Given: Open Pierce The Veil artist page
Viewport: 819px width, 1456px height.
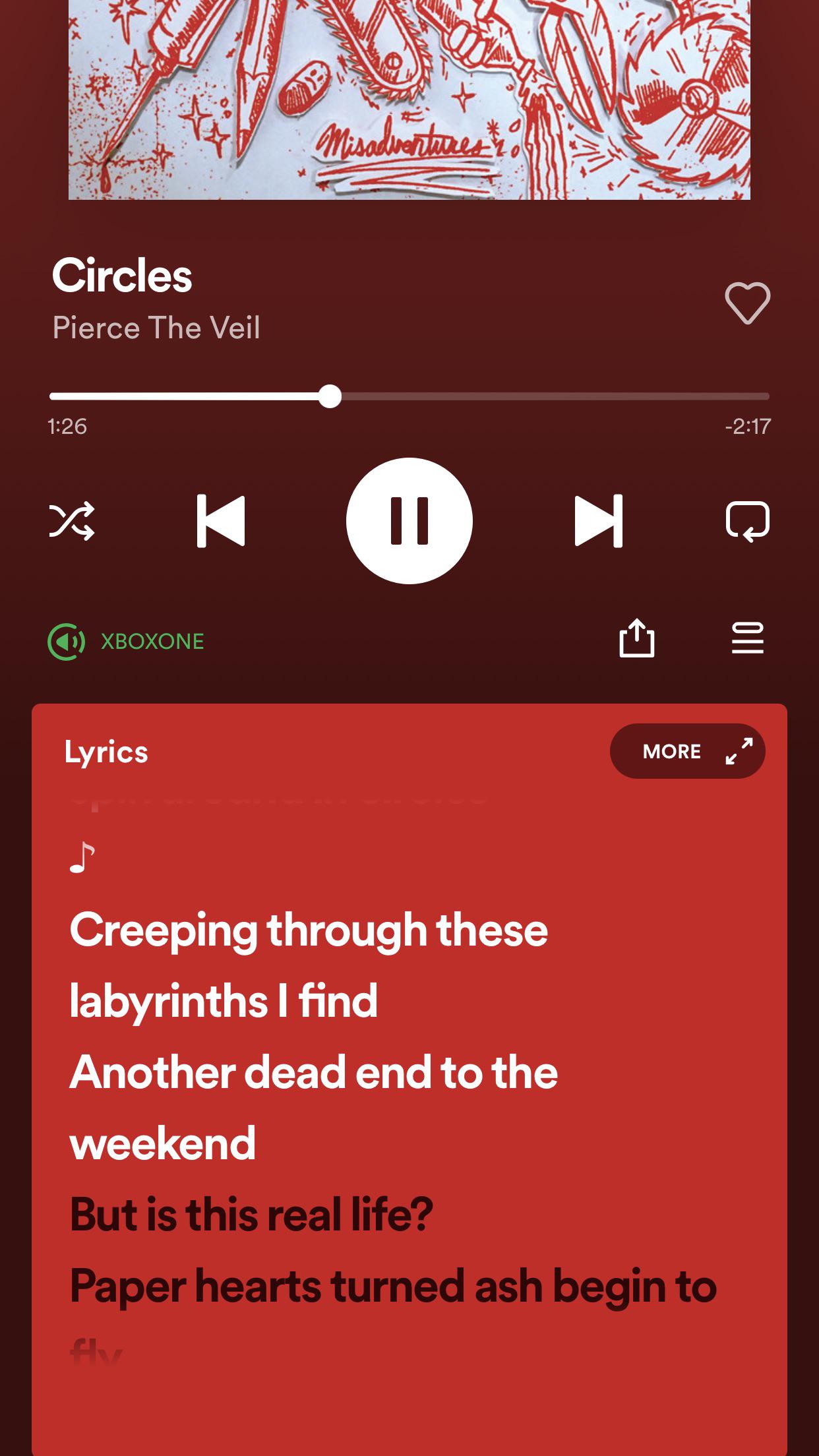Looking at the screenshot, I should point(156,328).
